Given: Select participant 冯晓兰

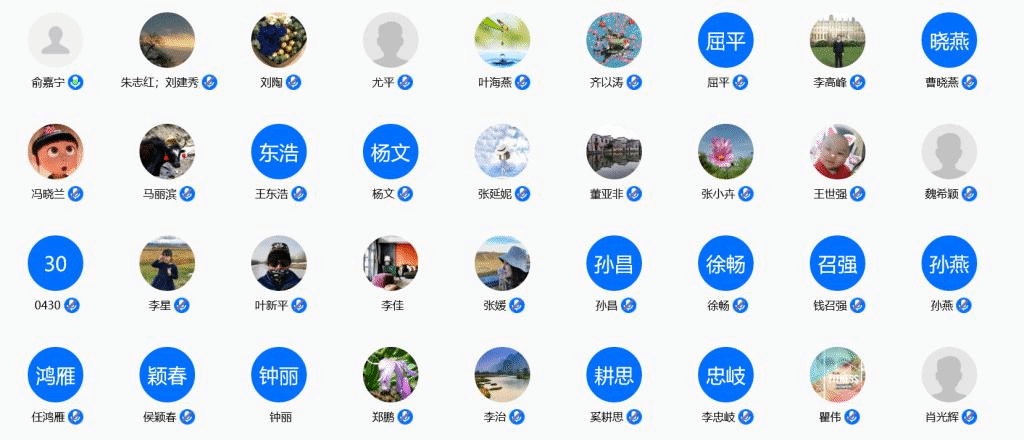Looking at the screenshot, I should pos(55,152).
